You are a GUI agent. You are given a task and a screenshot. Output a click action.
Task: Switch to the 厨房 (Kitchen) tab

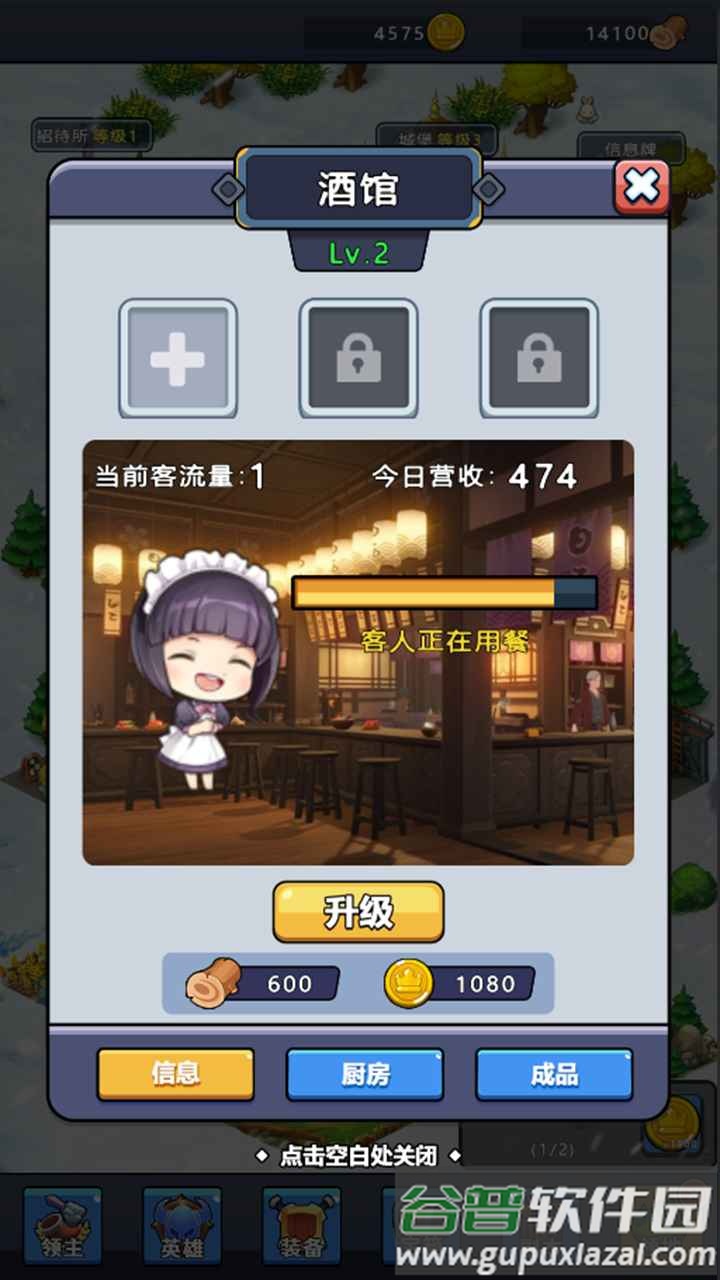click(364, 1074)
